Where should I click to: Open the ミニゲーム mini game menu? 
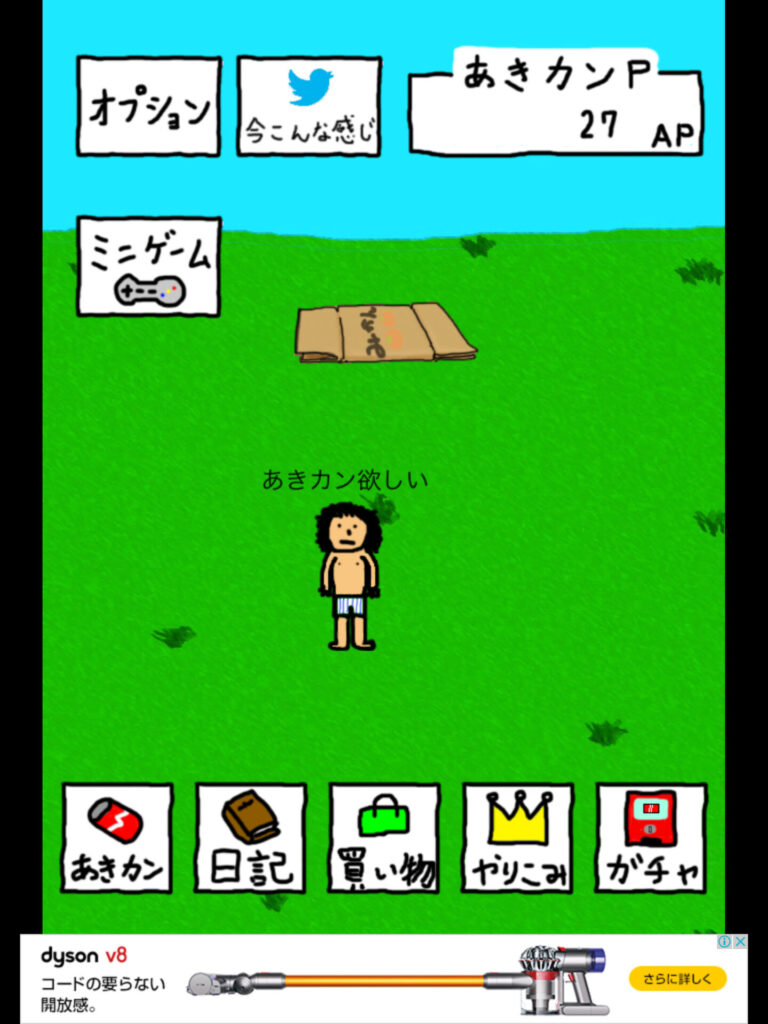[149, 266]
